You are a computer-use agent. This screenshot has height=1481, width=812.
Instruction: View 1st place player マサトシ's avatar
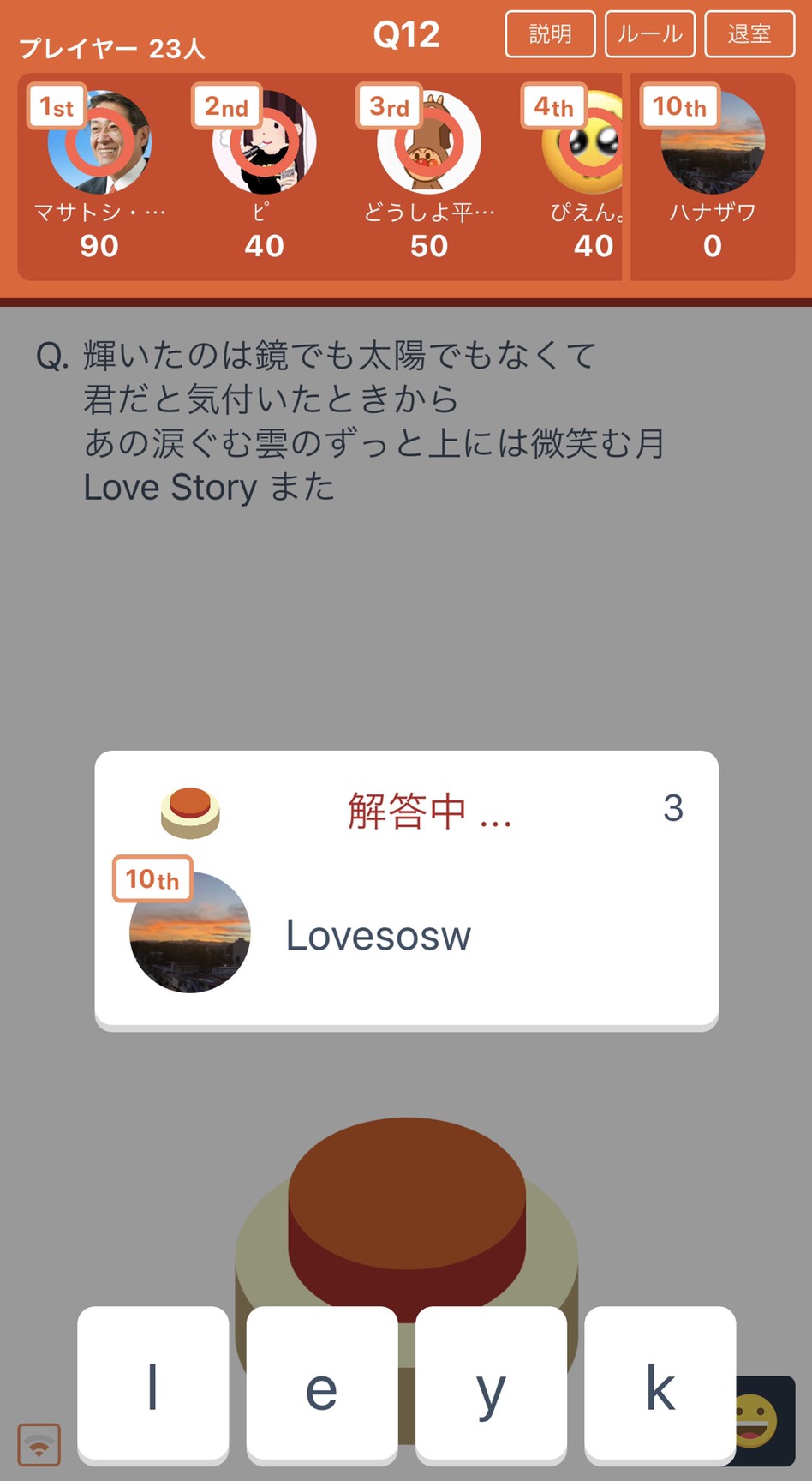[x=100, y=142]
